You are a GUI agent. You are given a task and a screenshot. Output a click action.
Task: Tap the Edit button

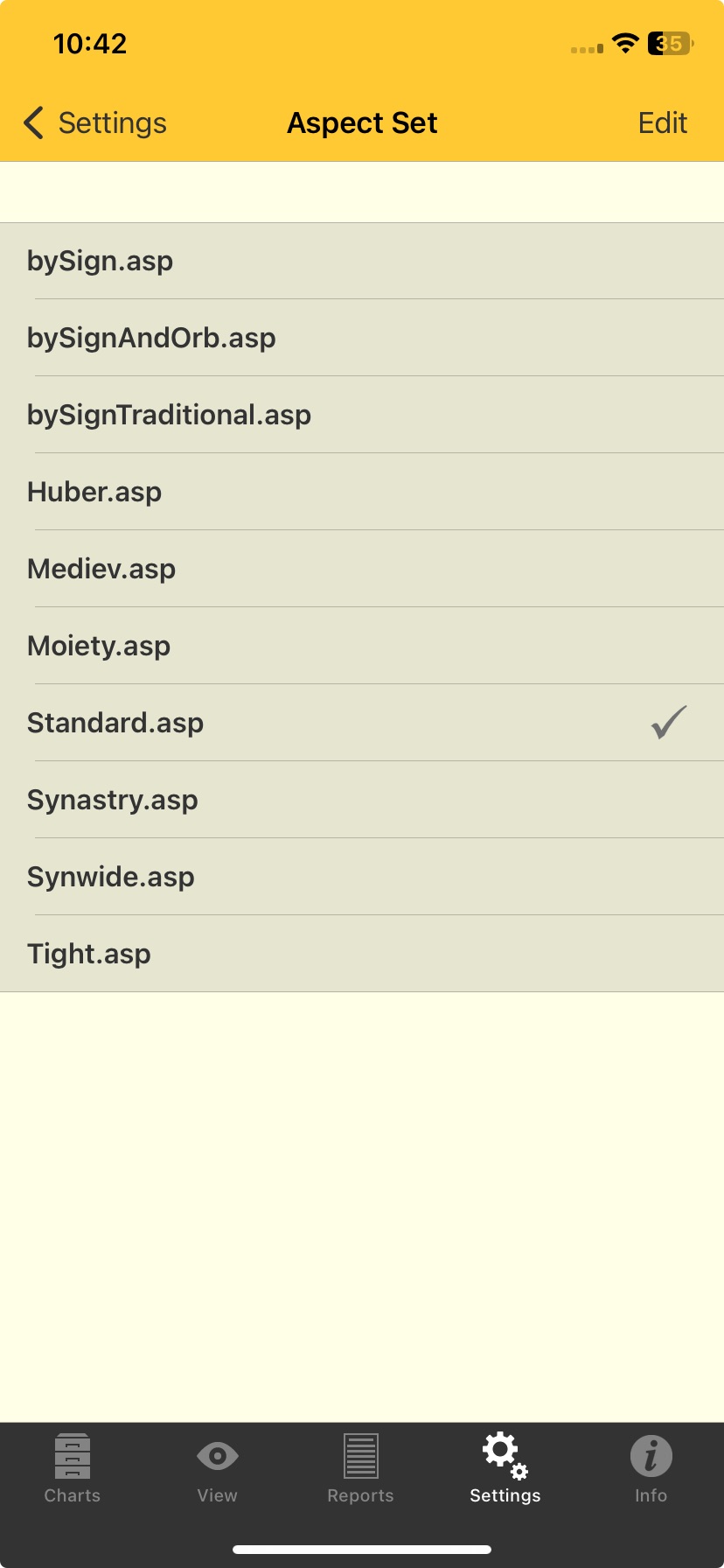[662, 122]
